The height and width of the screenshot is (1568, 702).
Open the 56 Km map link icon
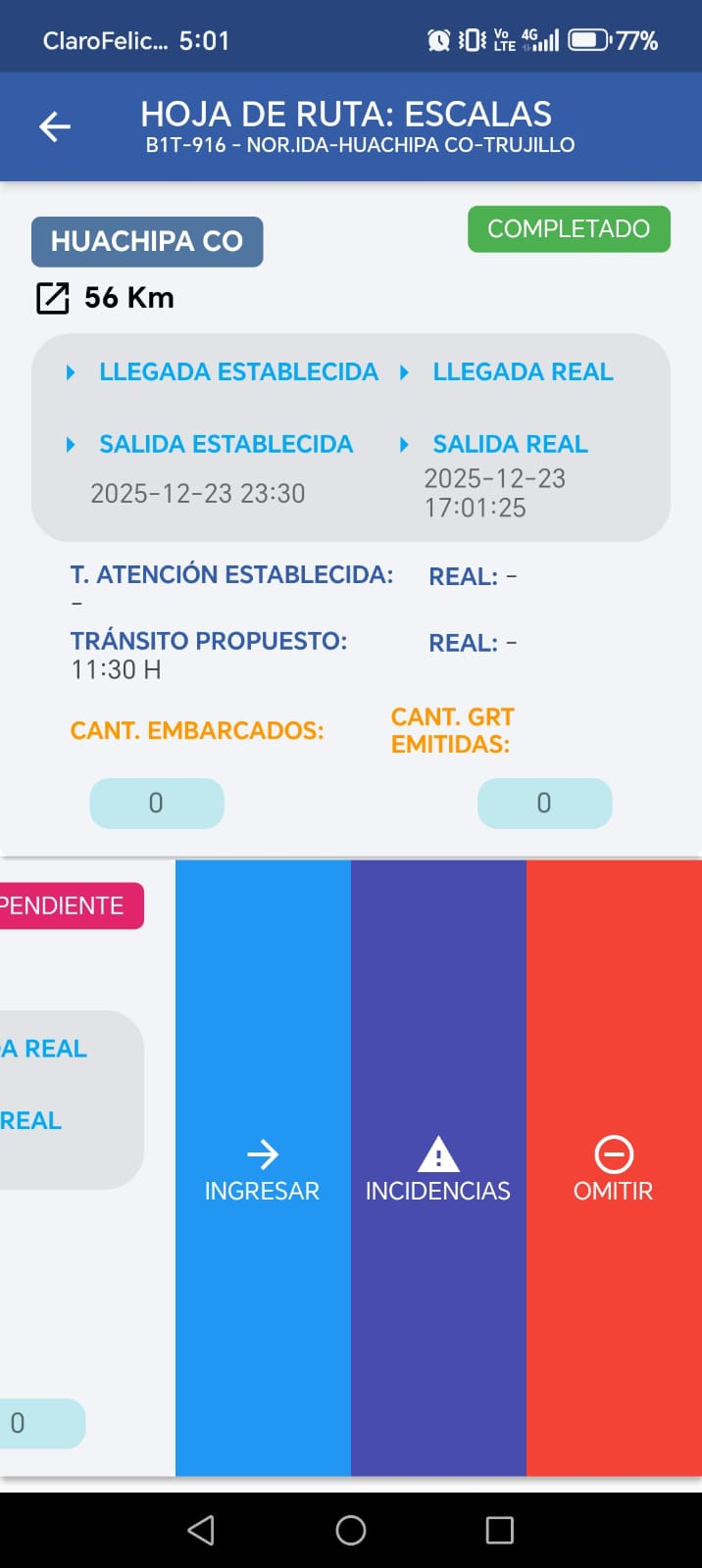pos(53,298)
